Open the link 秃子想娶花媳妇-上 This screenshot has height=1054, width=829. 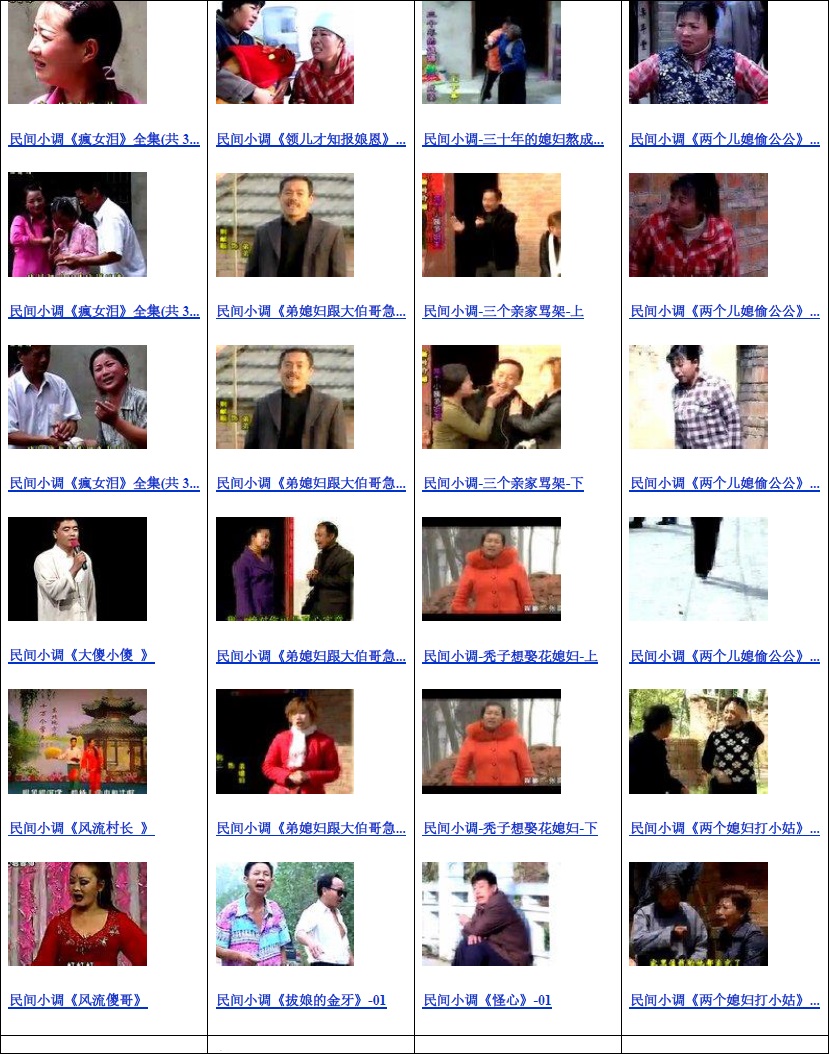pyautogui.click(x=510, y=657)
